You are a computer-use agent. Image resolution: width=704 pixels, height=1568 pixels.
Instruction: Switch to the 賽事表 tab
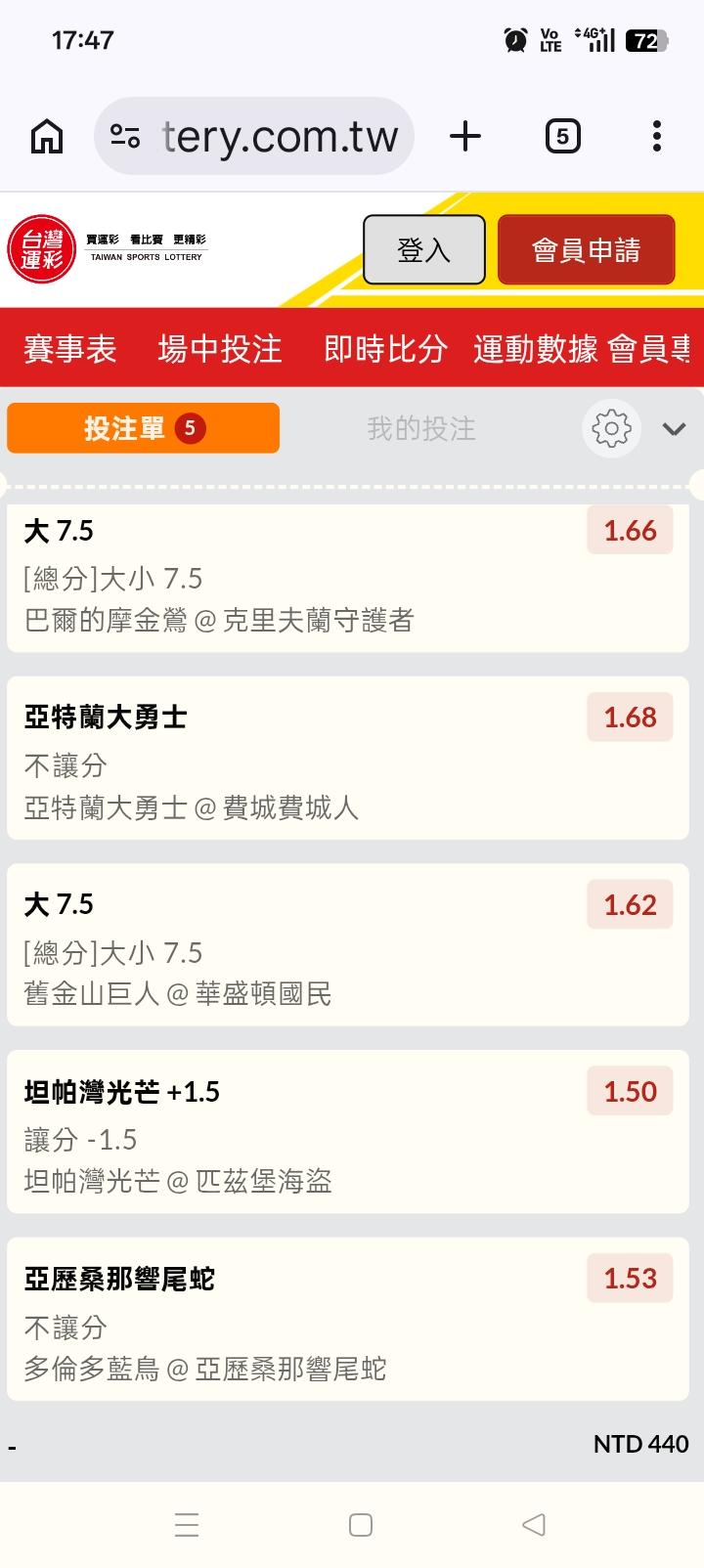pyautogui.click(x=69, y=348)
